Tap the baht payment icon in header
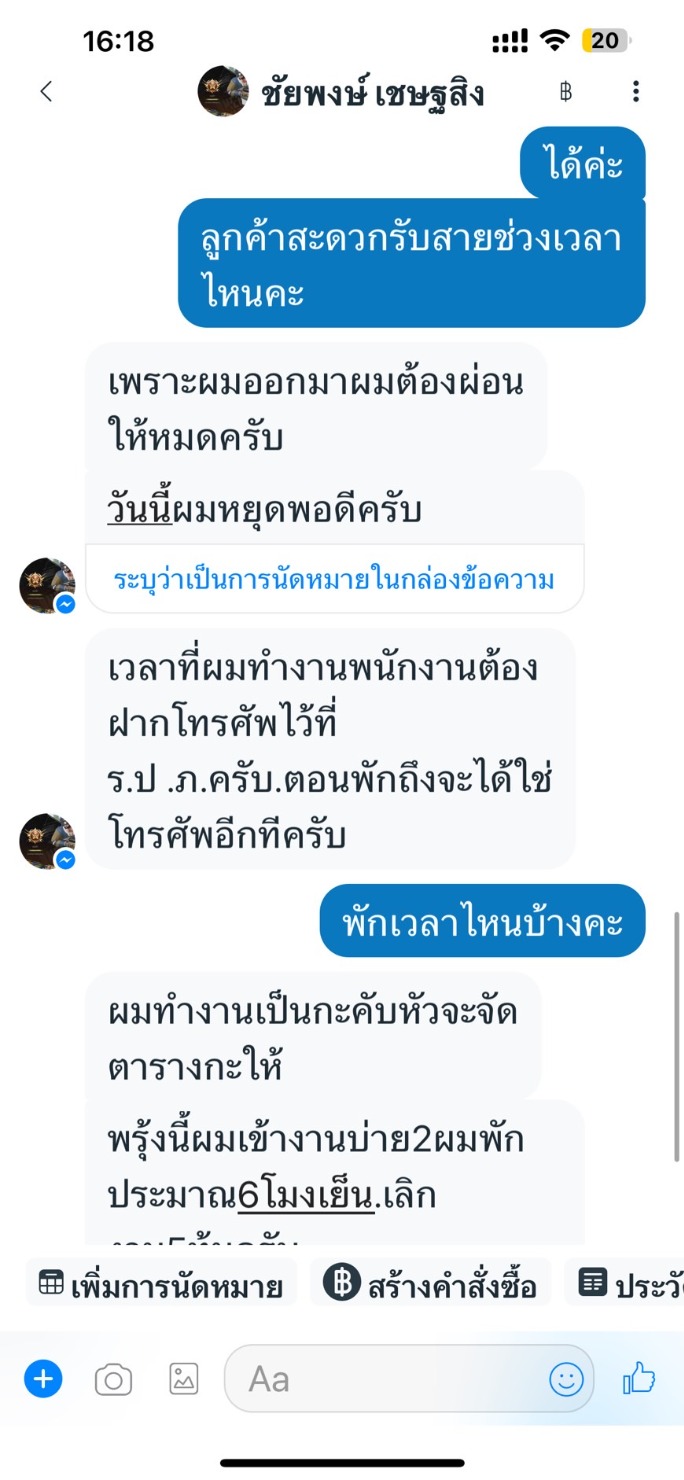 566,92
